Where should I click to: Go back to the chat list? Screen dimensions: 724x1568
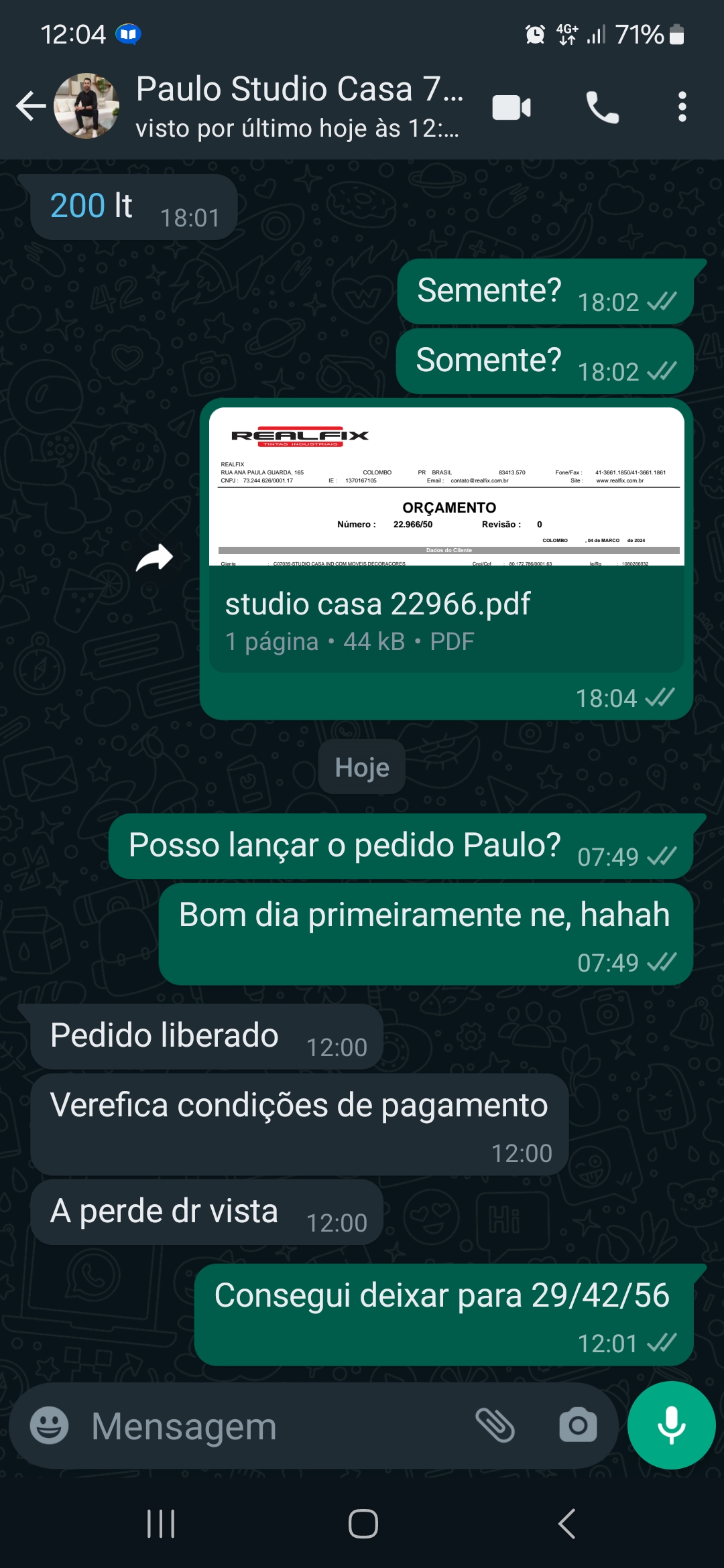pos(30,107)
